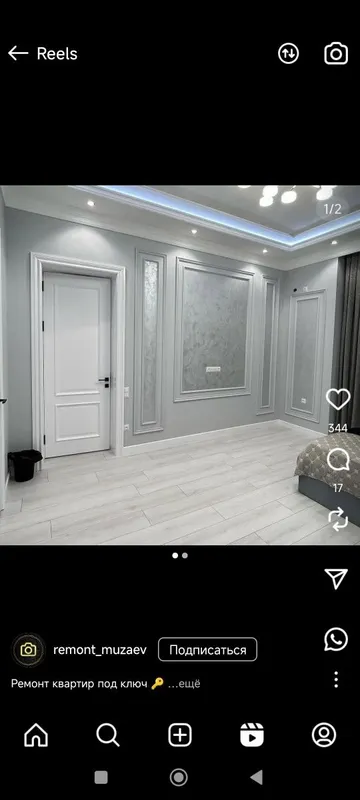Open the remont_muzaev profile
The image size is (360, 800).
[x=100, y=650]
